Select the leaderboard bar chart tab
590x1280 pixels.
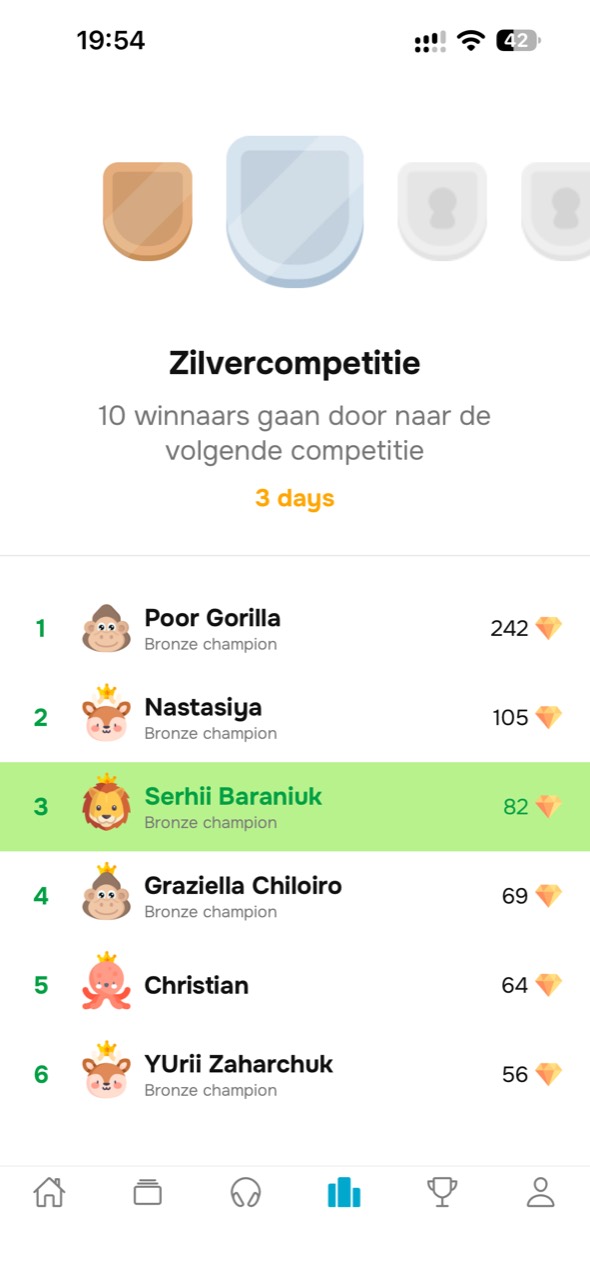tap(343, 1192)
